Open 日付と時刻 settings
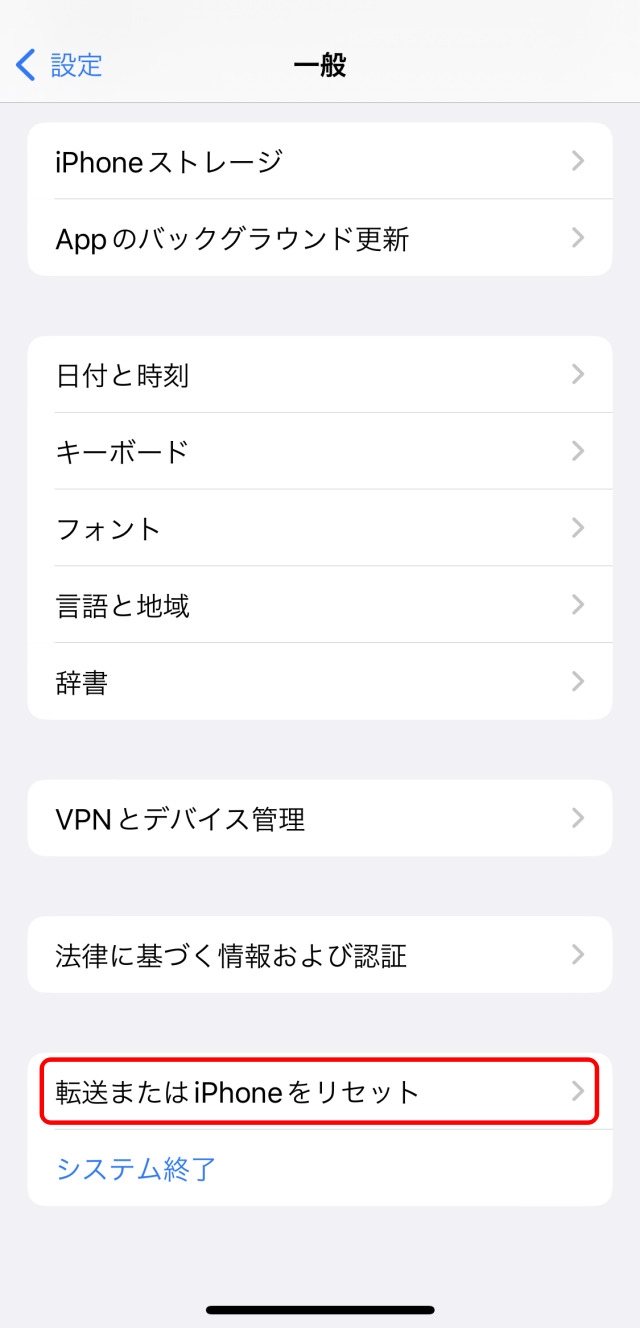The height and width of the screenshot is (1328, 640). (319, 375)
